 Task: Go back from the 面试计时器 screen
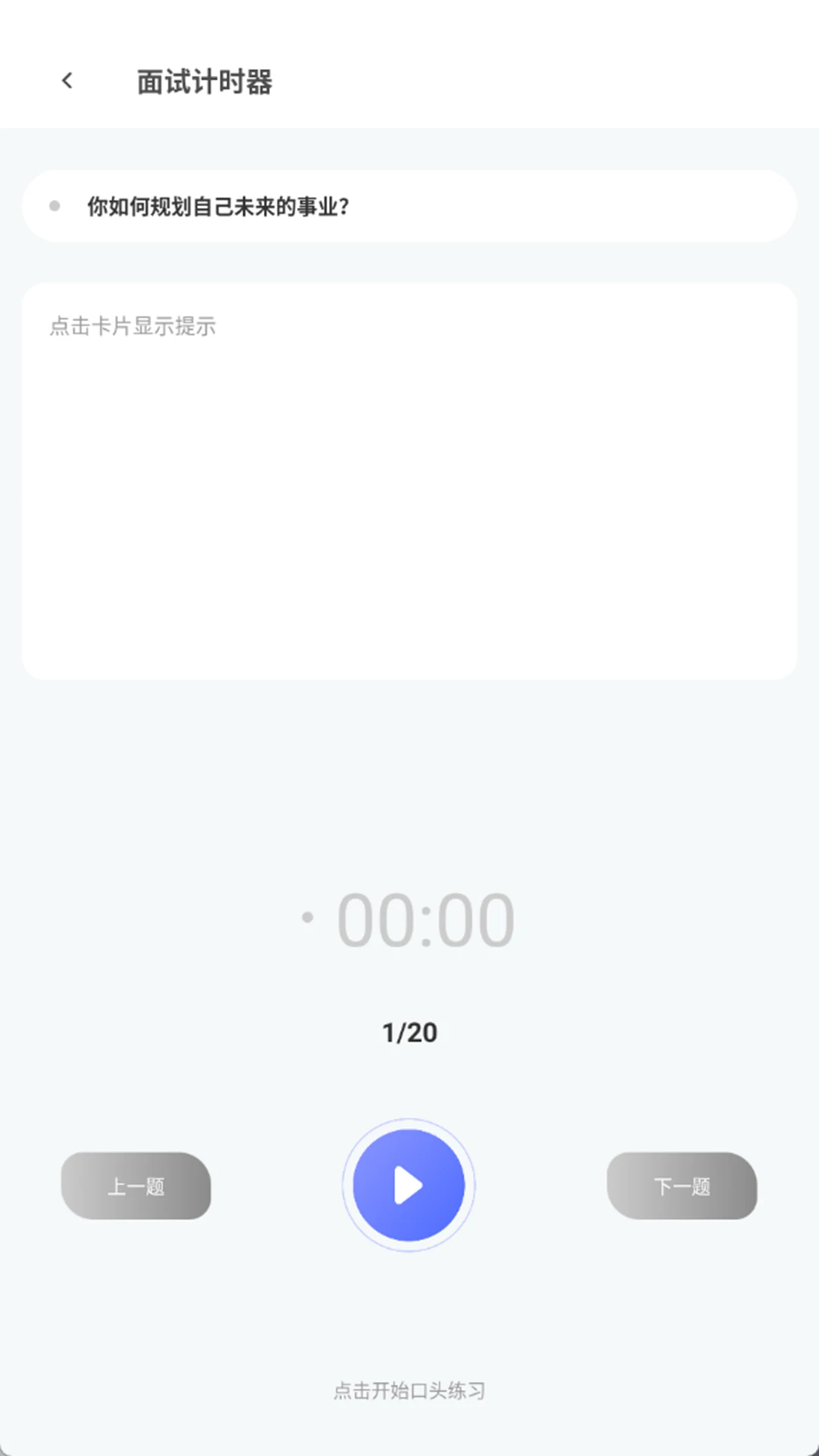click(67, 81)
